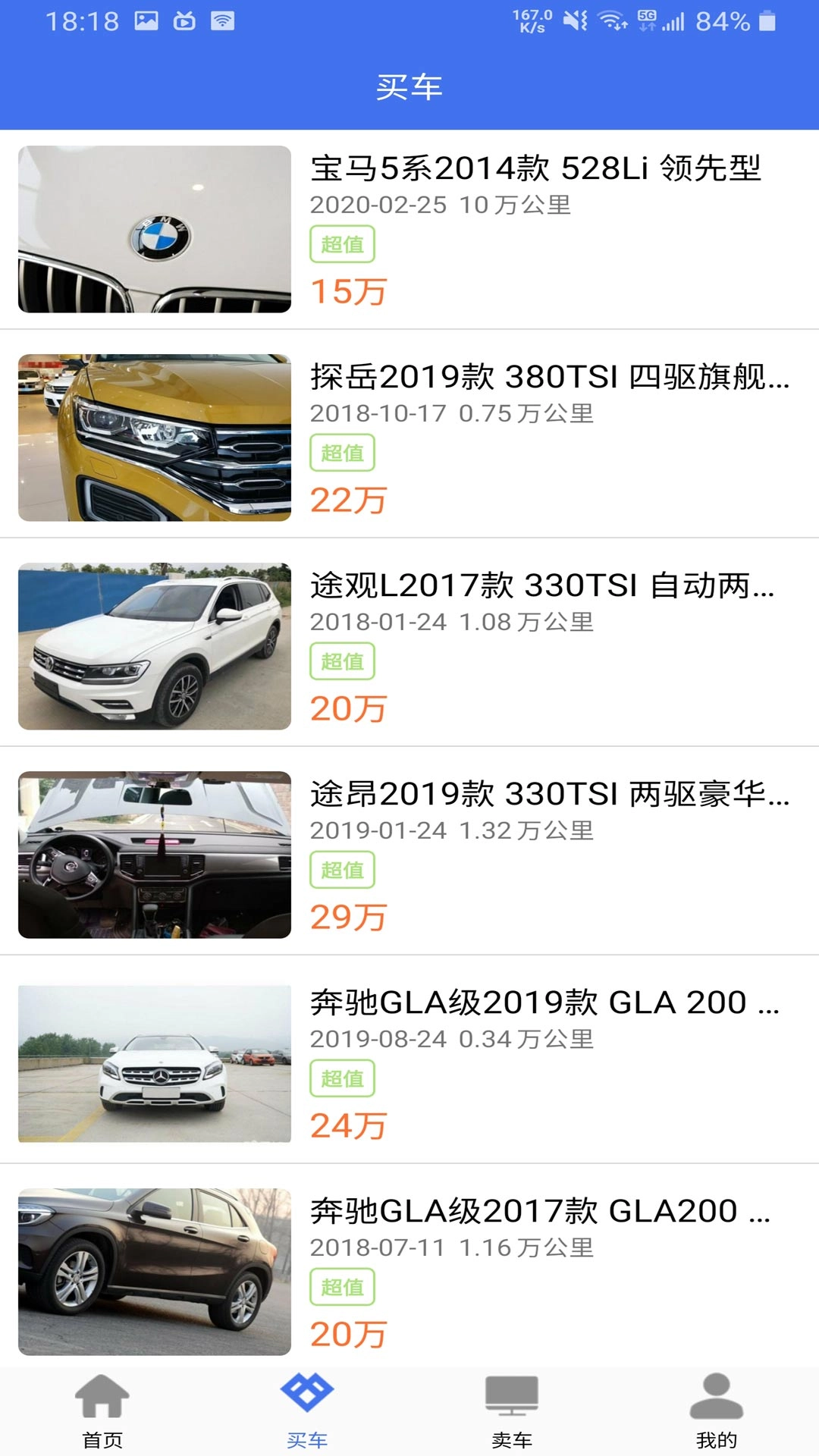This screenshot has height=1456, width=819.
Task: Open the white Mercedes GLA thumbnail
Action: (x=153, y=1065)
